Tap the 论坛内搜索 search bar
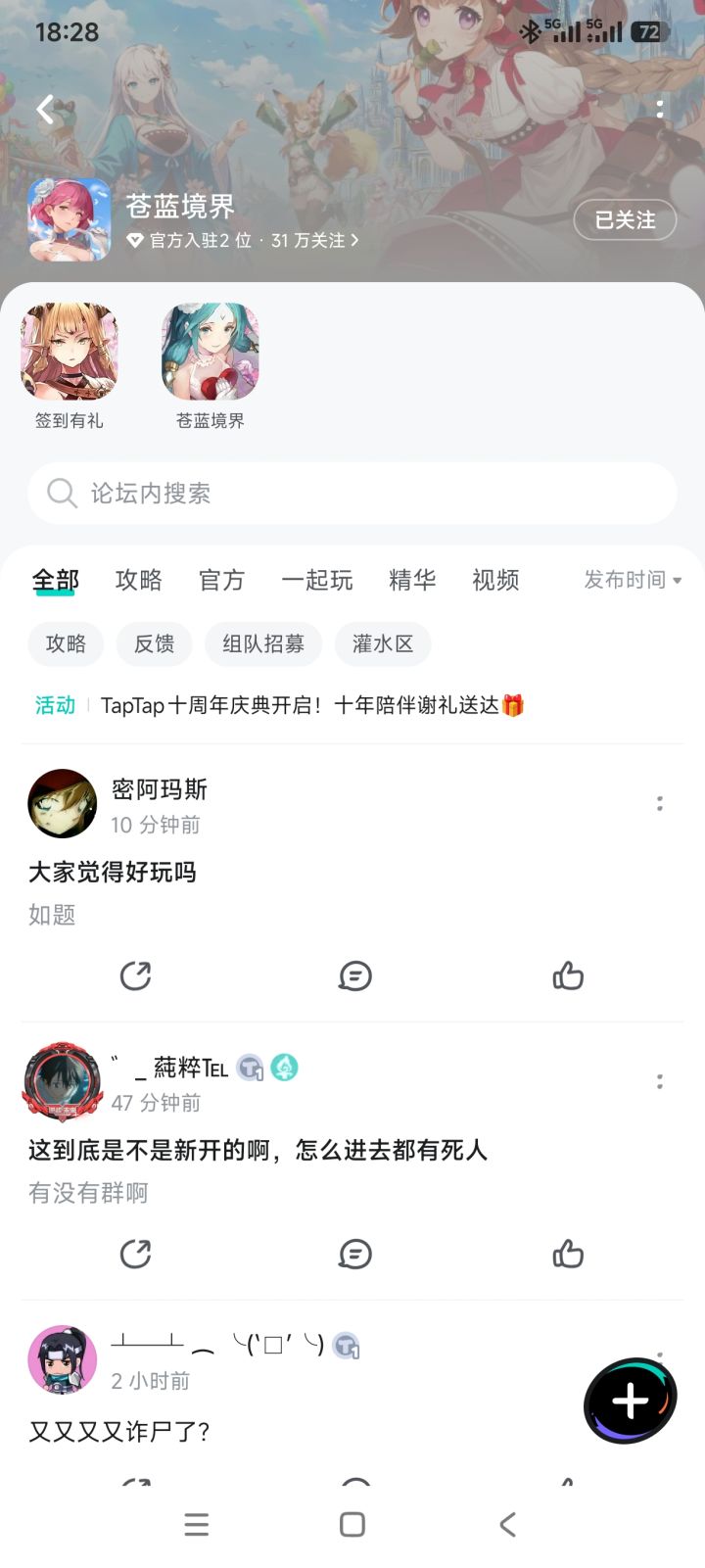 [352, 494]
